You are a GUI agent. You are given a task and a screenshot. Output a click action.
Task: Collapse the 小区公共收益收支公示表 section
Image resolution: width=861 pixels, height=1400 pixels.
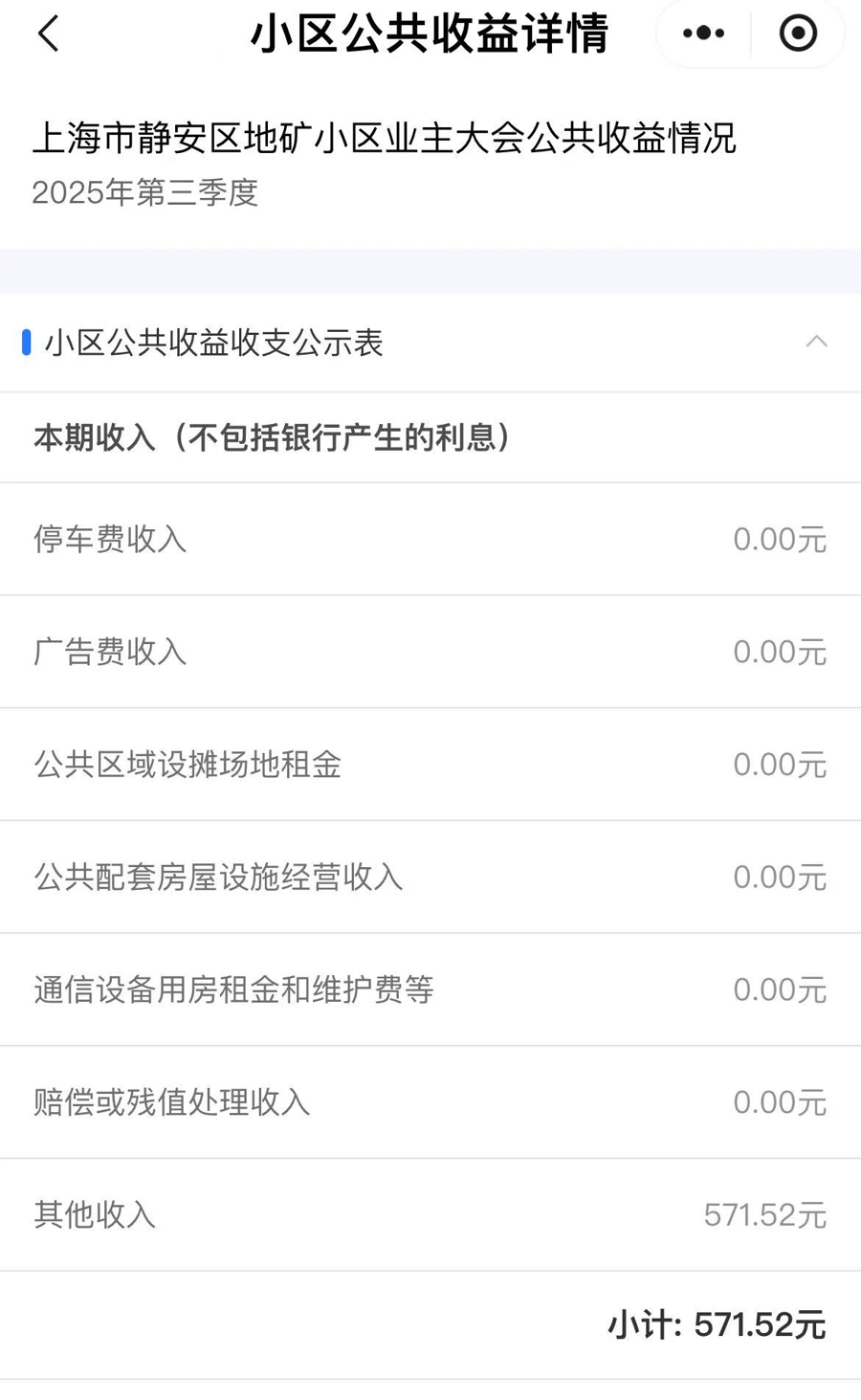point(816,342)
